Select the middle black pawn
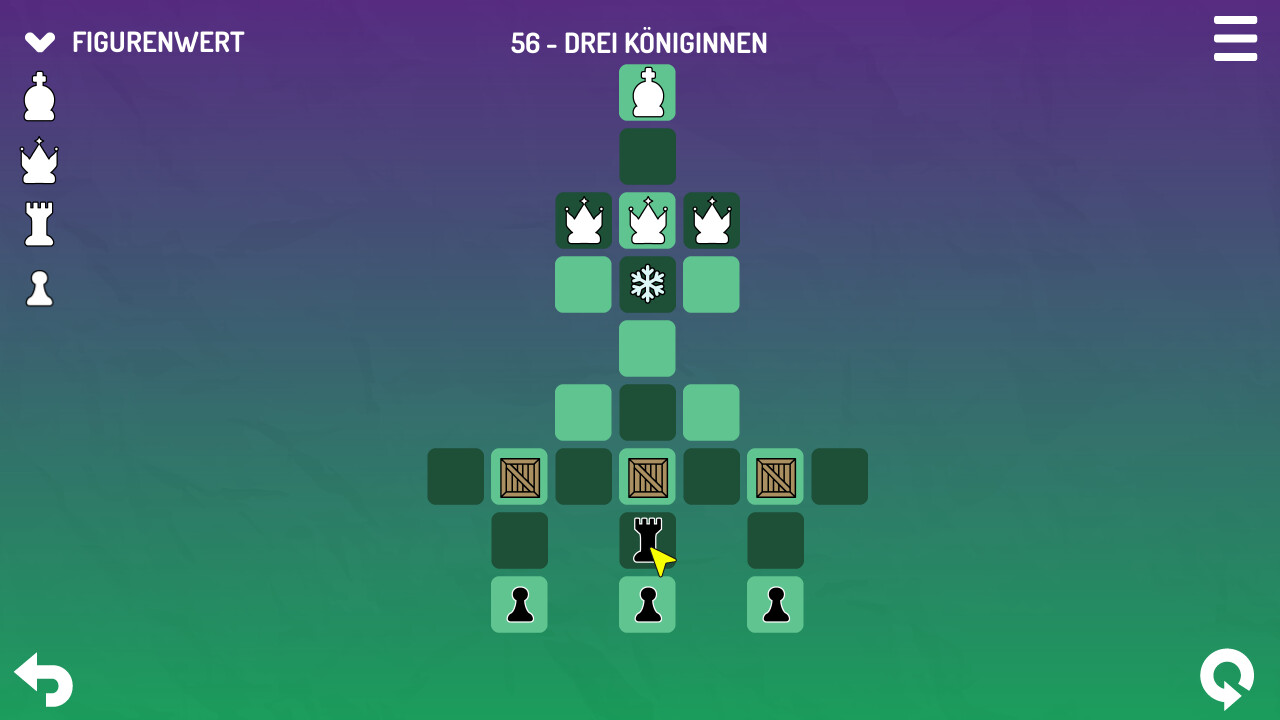This screenshot has width=1280, height=720. [x=647, y=605]
